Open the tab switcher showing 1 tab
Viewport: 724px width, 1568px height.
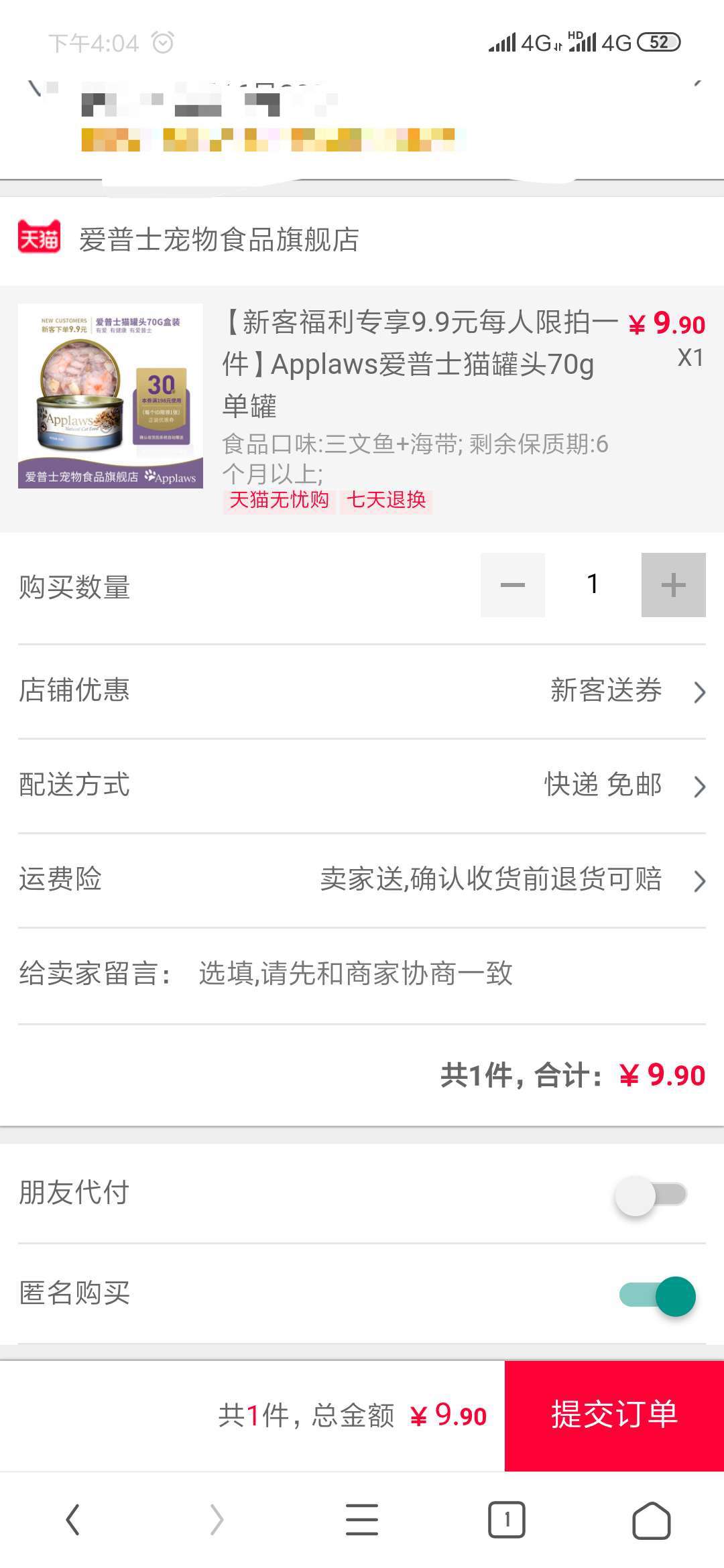point(506,1519)
